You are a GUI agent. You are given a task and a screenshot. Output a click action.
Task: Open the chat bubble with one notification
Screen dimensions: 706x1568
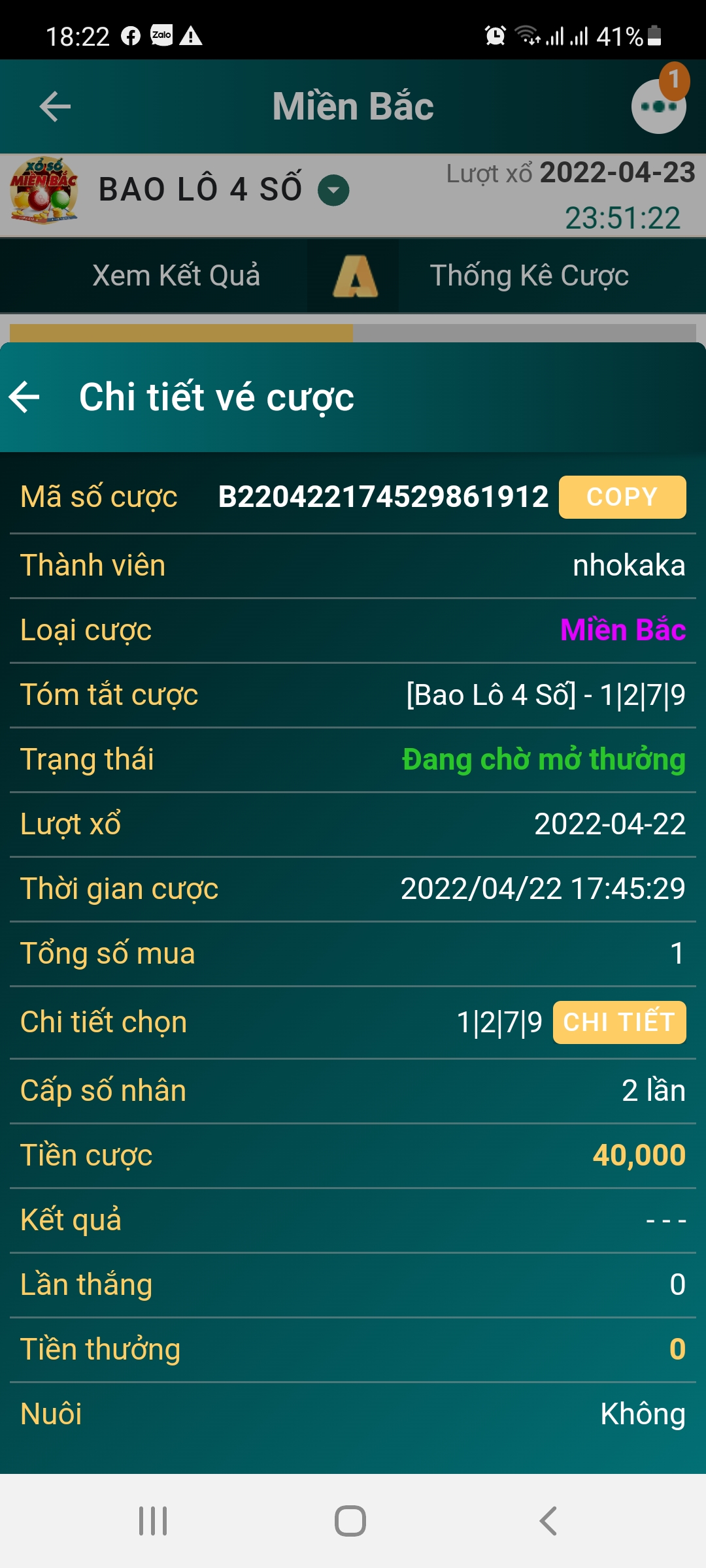[659, 105]
